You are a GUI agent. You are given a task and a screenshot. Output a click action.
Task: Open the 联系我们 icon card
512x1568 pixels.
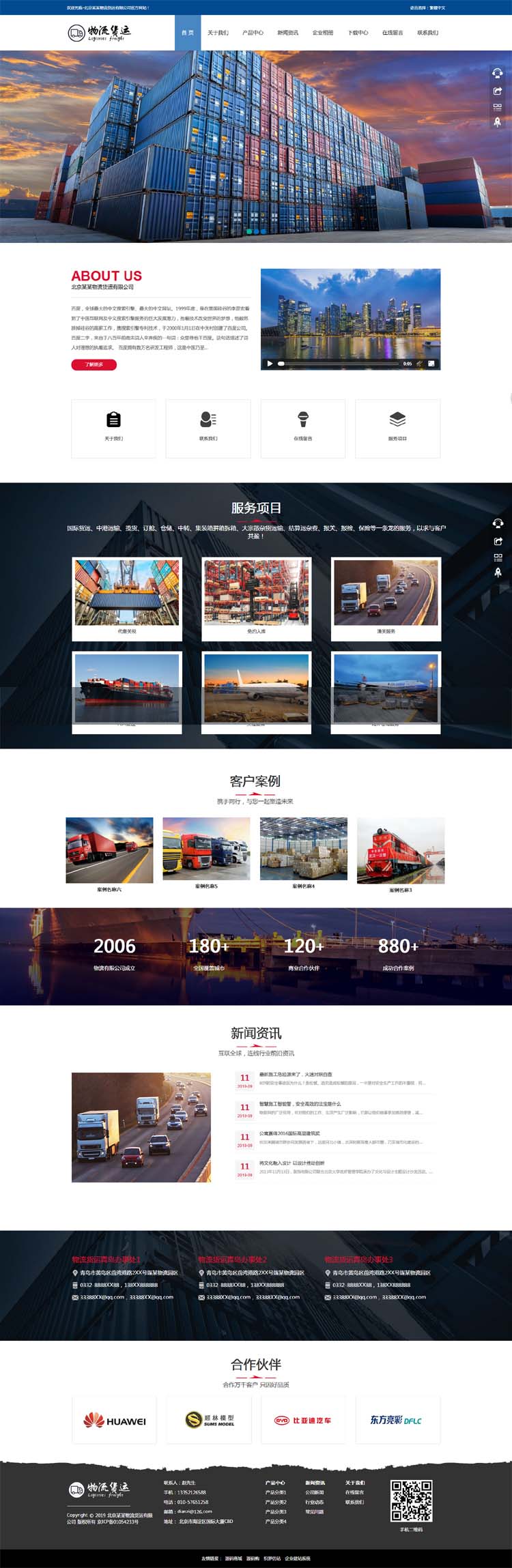[208, 427]
